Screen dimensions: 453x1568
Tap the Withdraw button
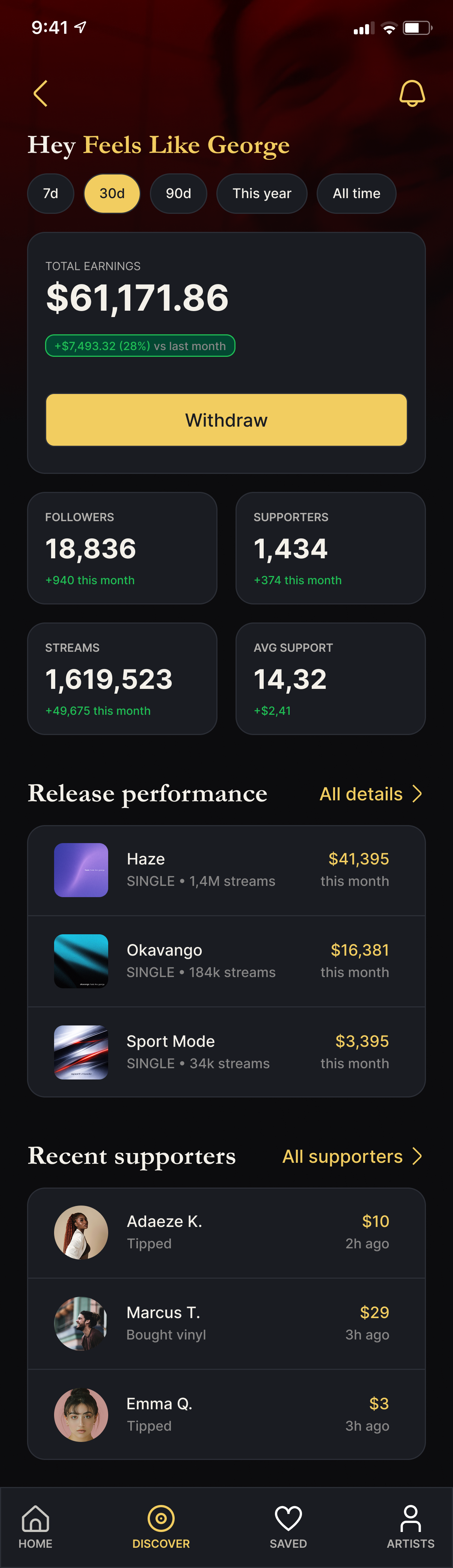[226, 420]
